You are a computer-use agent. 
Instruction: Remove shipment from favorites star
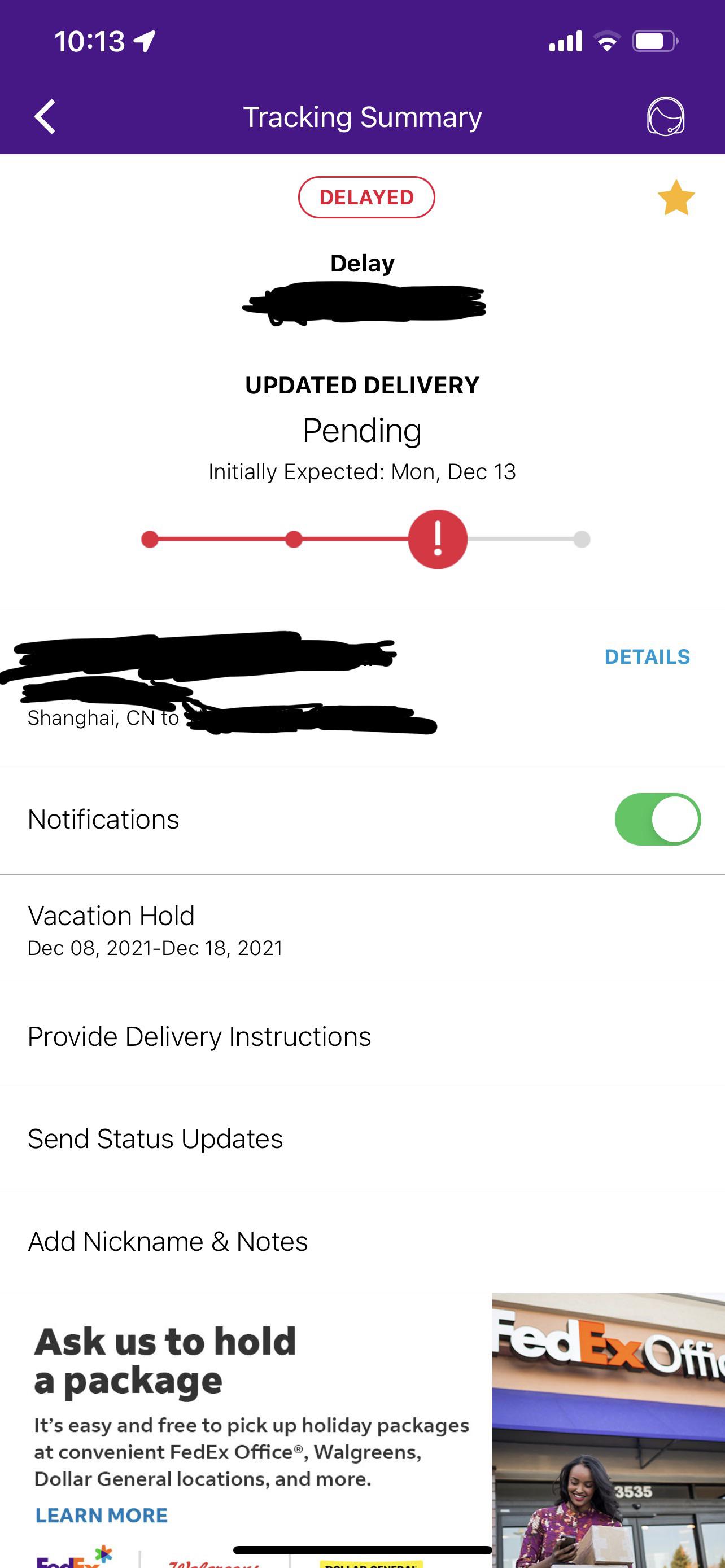coord(676,198)
